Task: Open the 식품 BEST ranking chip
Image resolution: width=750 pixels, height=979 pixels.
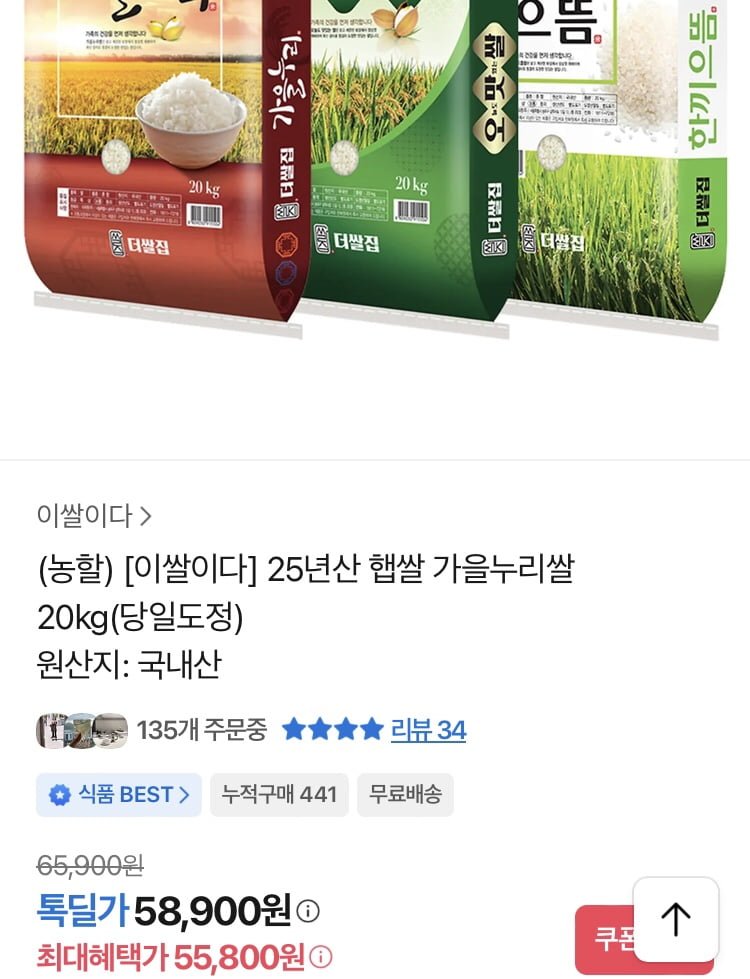Action: [x=119, y=795]
